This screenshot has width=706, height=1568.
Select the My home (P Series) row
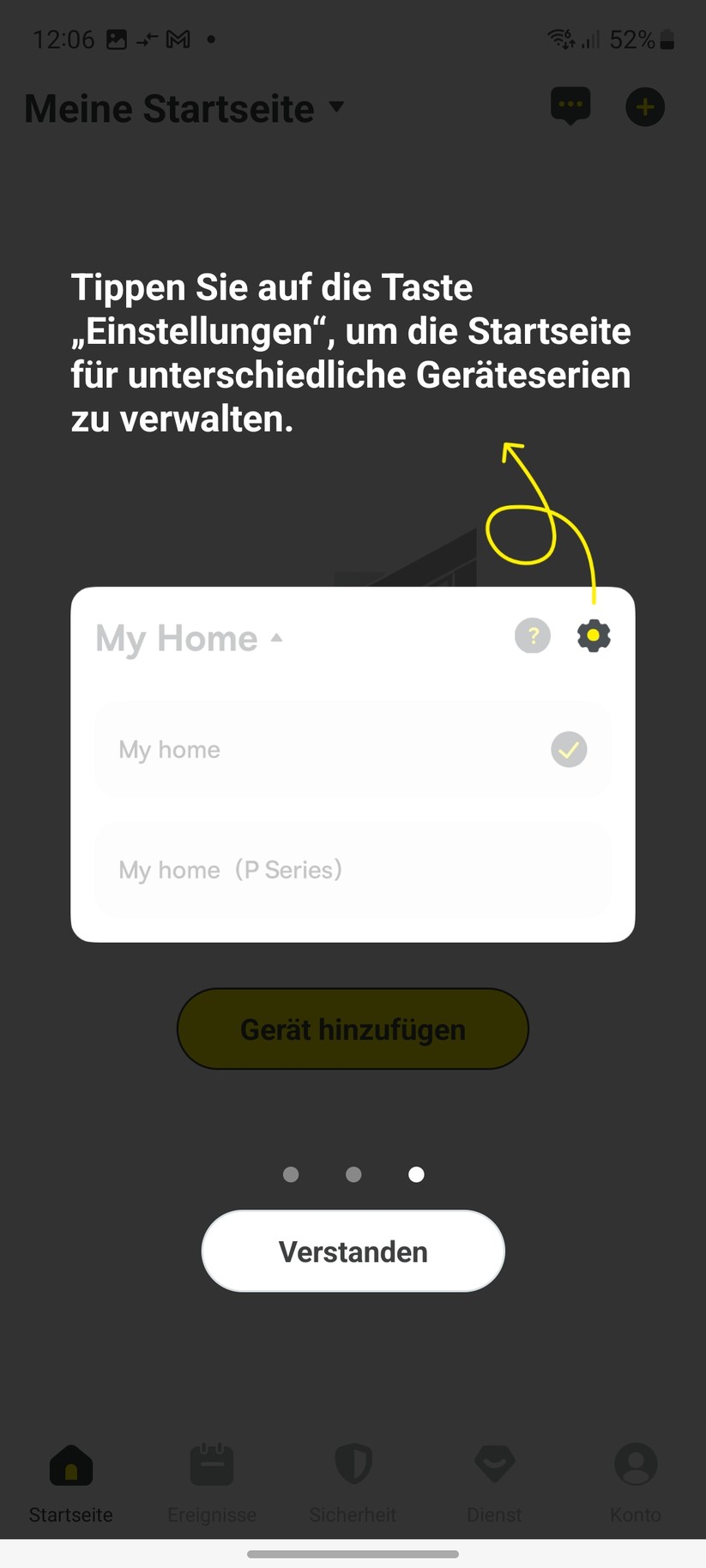pyautogui.click(x=353, y=870)
